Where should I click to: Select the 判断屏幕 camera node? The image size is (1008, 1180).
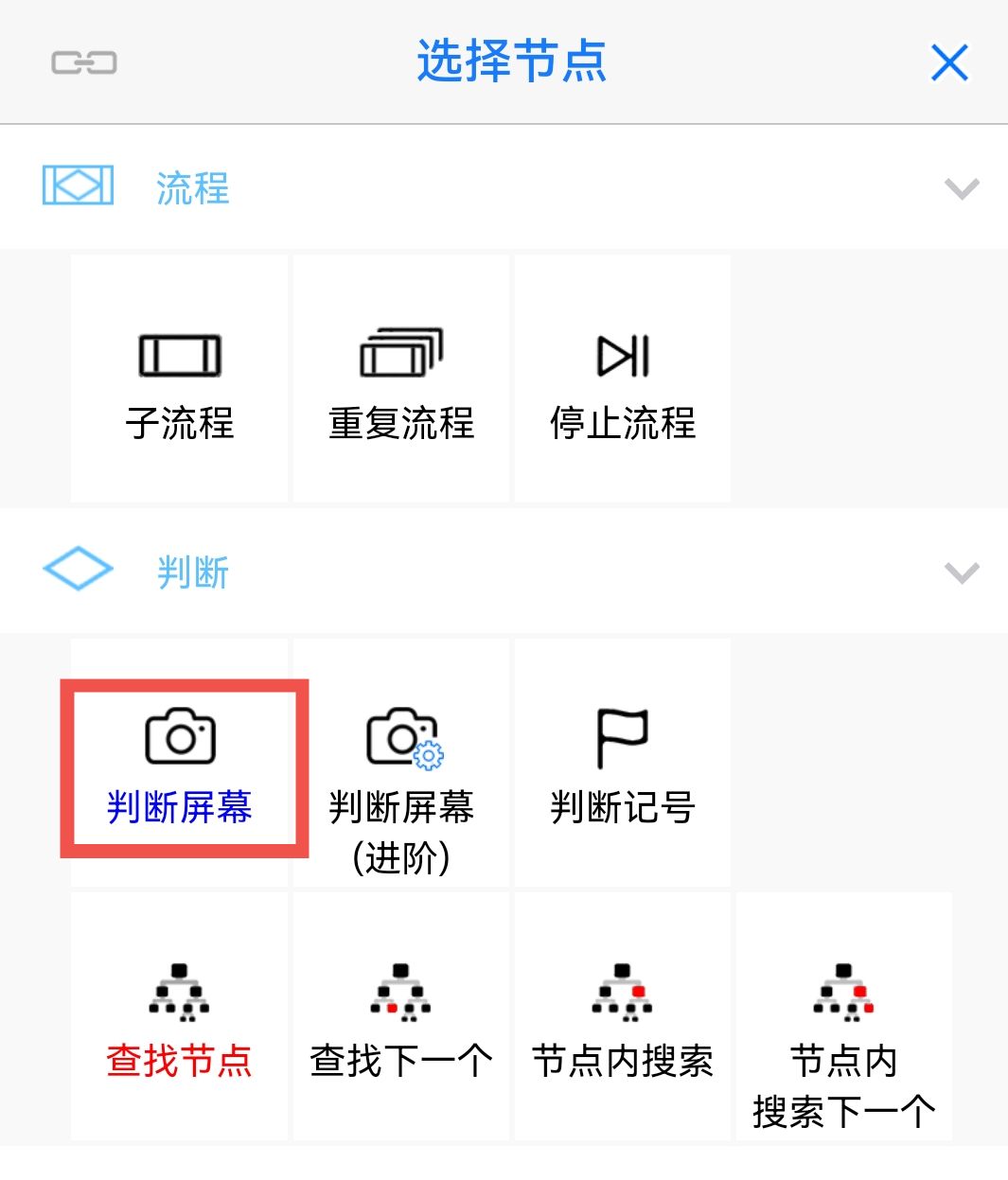(x=180, y=765)
